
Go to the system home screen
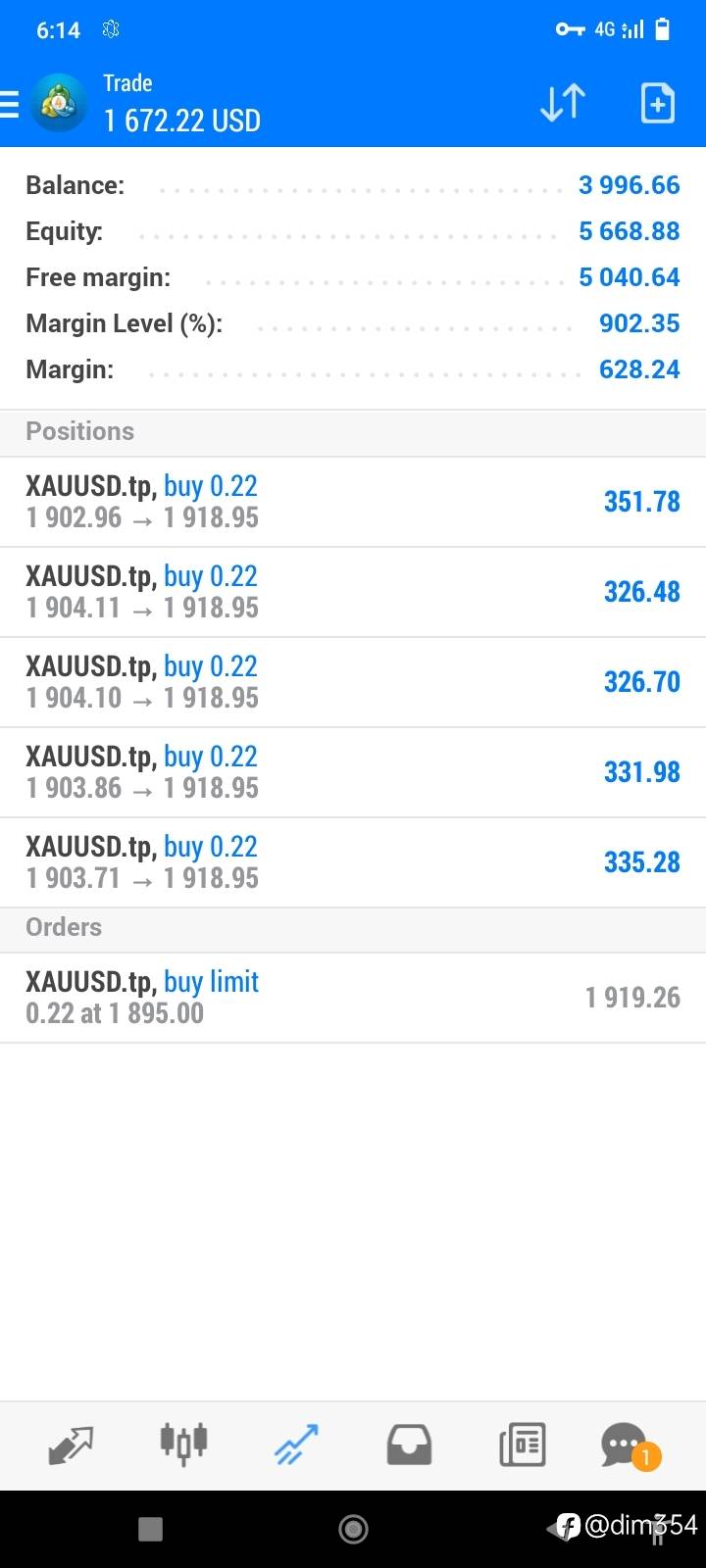(x=353, y=1529)
